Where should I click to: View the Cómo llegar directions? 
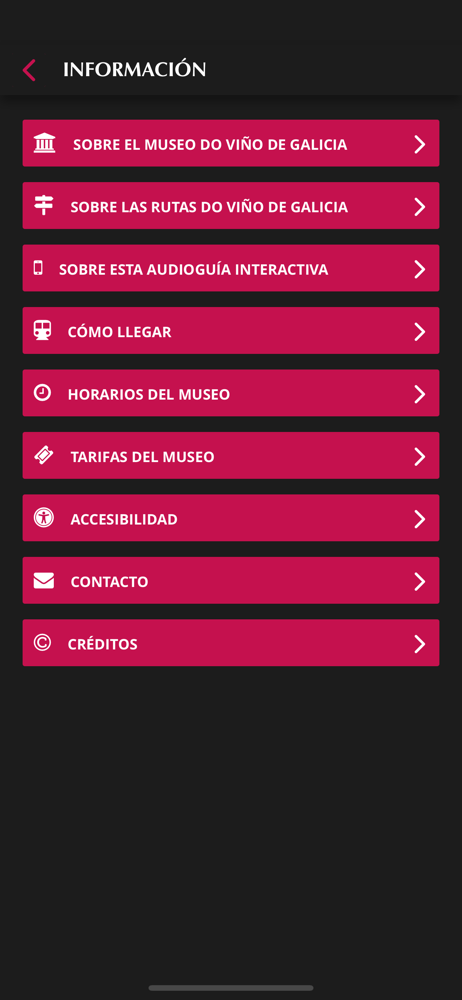(x=231, y=331)
